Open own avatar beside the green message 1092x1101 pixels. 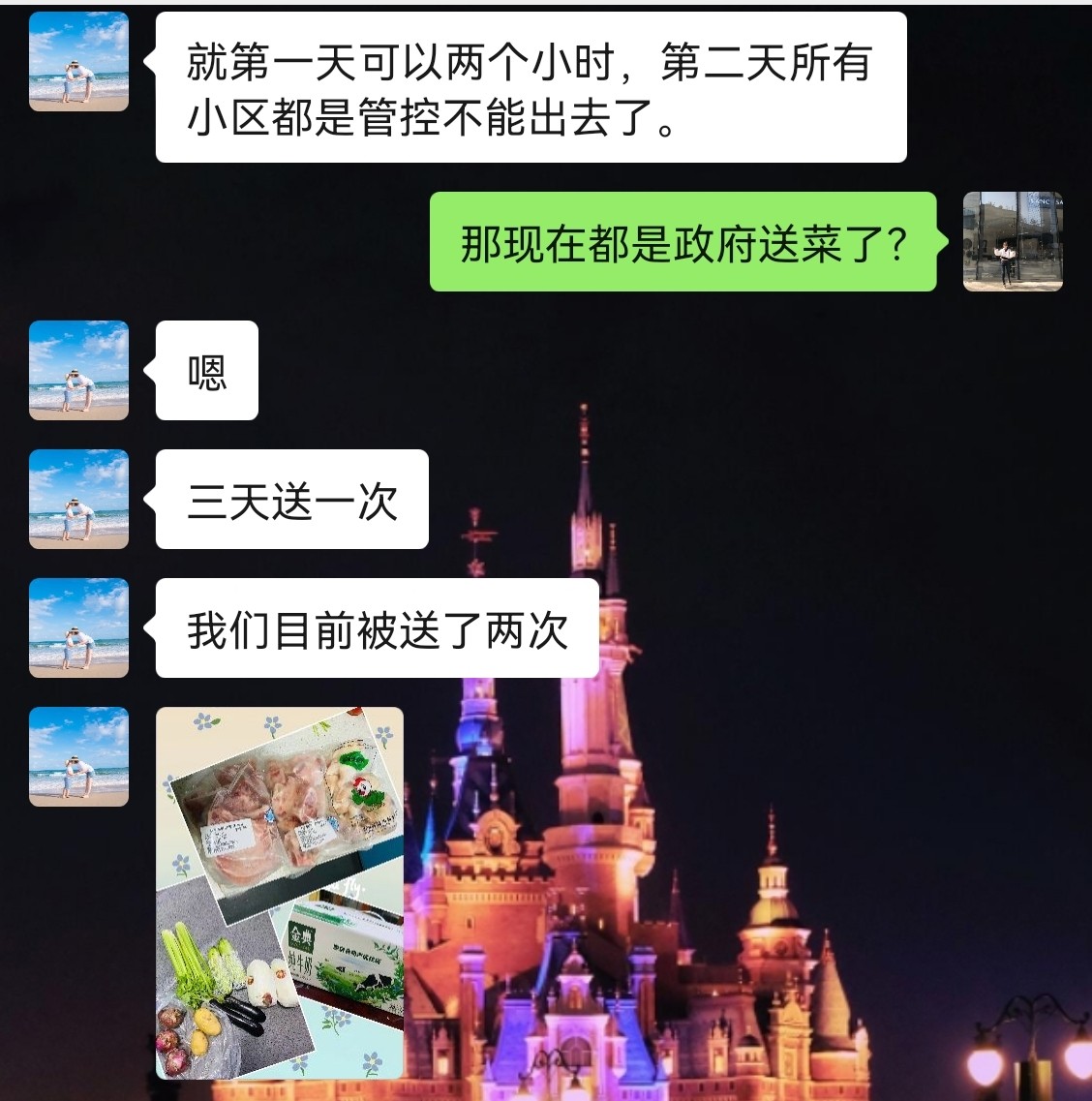coord(1013,241)
